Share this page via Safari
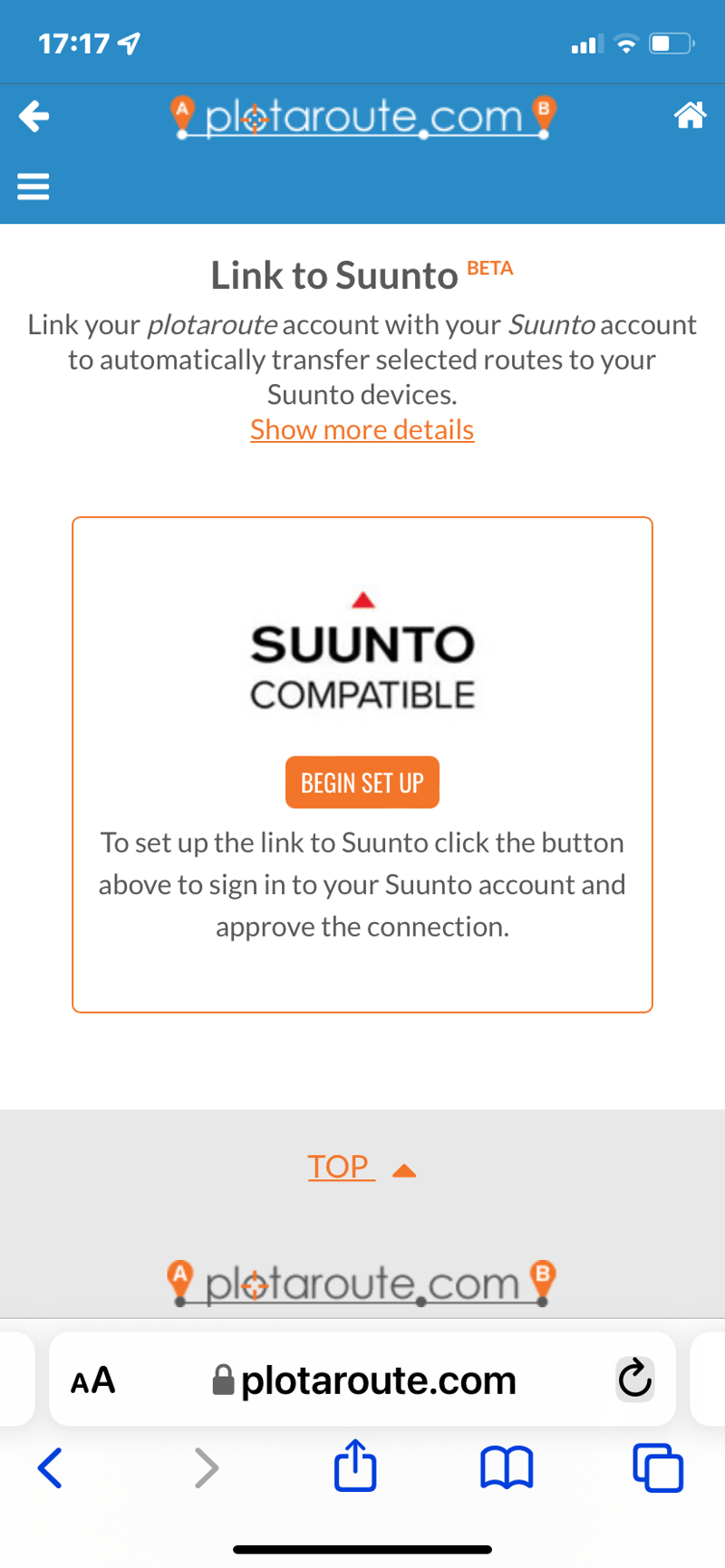The image size is (725, 1568). click(355, 1466)
